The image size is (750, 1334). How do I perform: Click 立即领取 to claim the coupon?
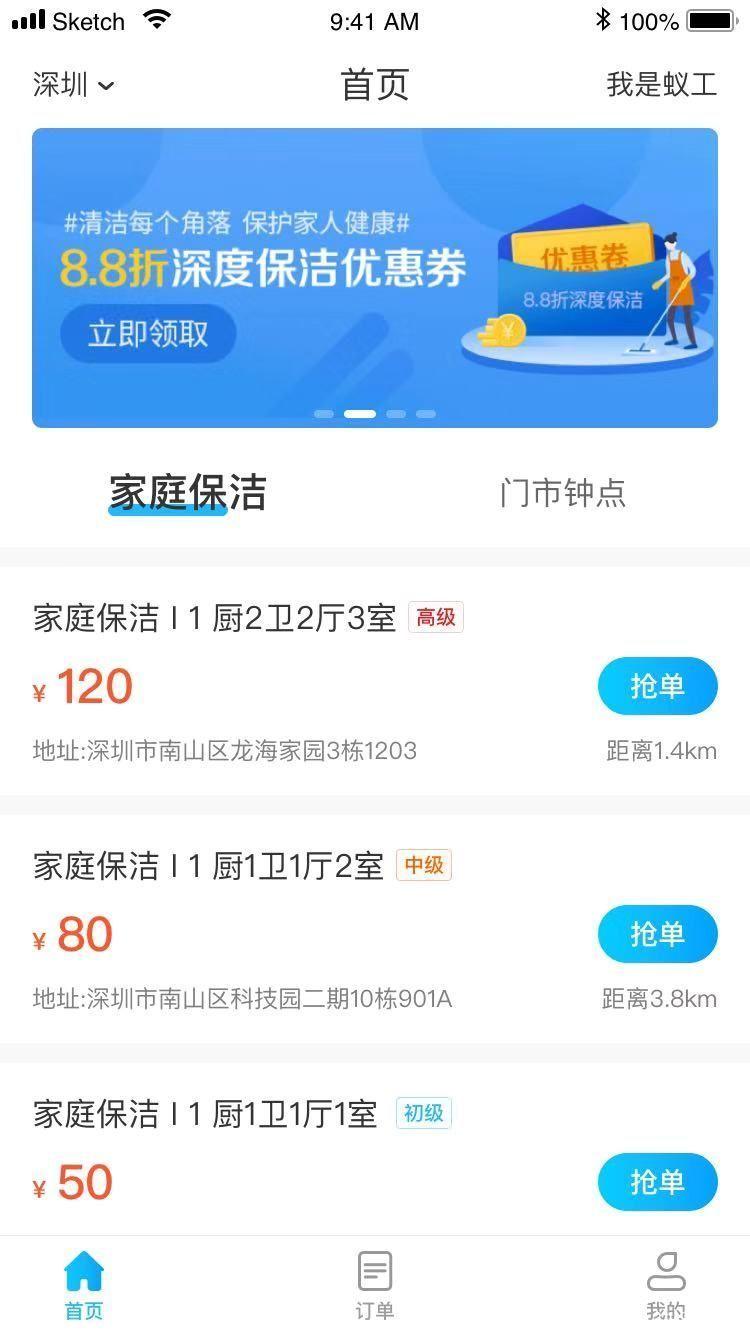[147, 334]
